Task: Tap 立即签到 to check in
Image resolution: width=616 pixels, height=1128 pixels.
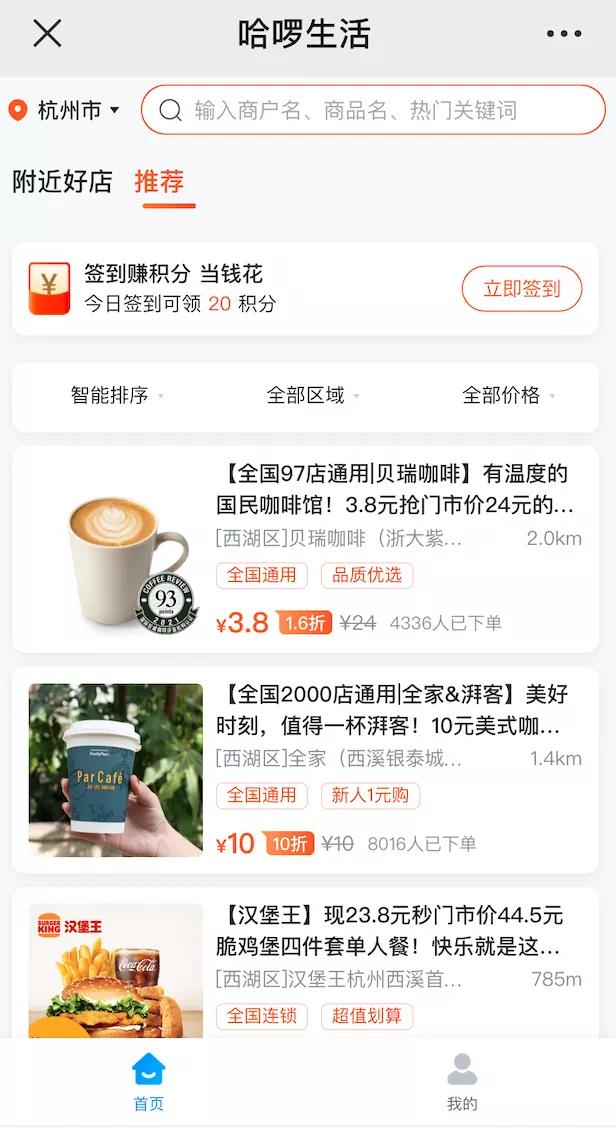Action: coord(521,289)
